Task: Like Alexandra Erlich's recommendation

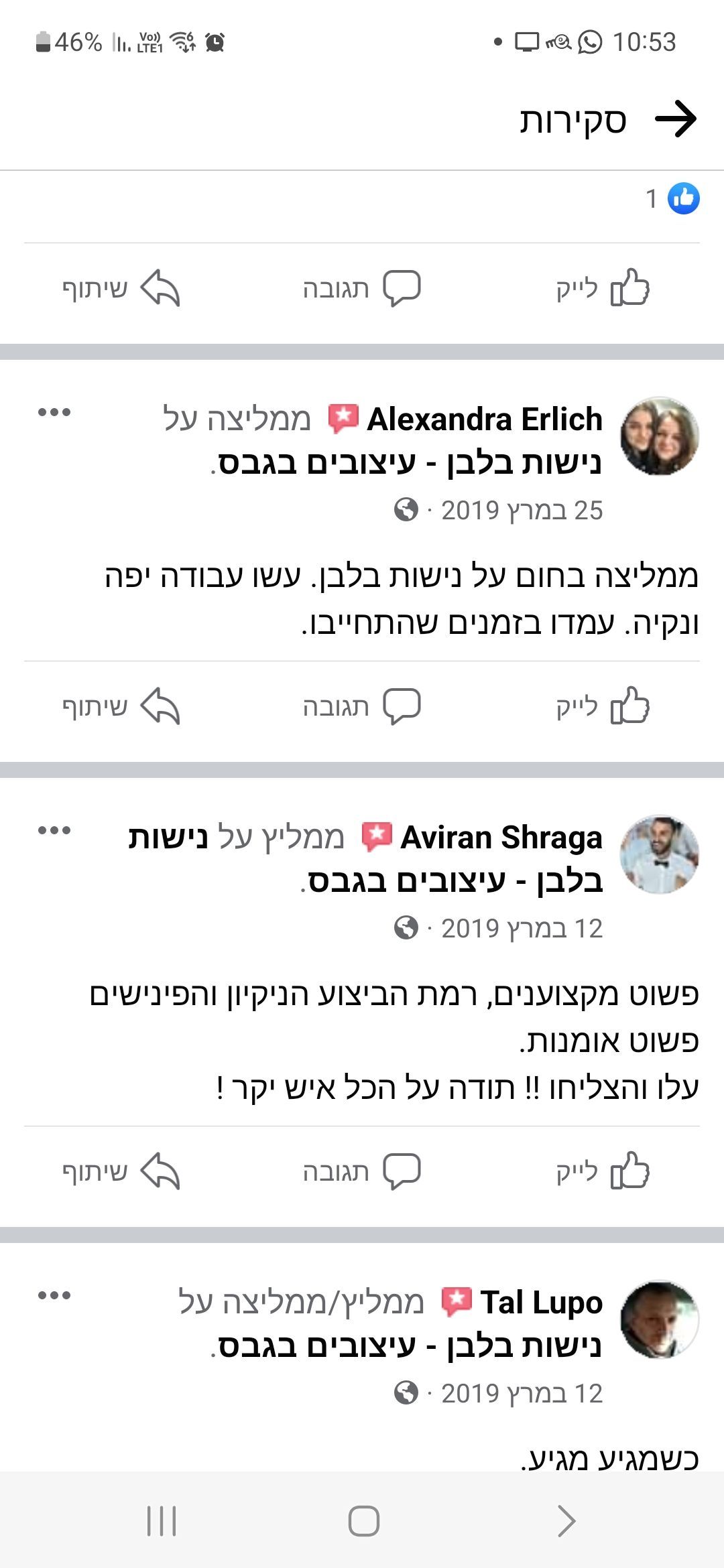Action: [x=603, y=706]
